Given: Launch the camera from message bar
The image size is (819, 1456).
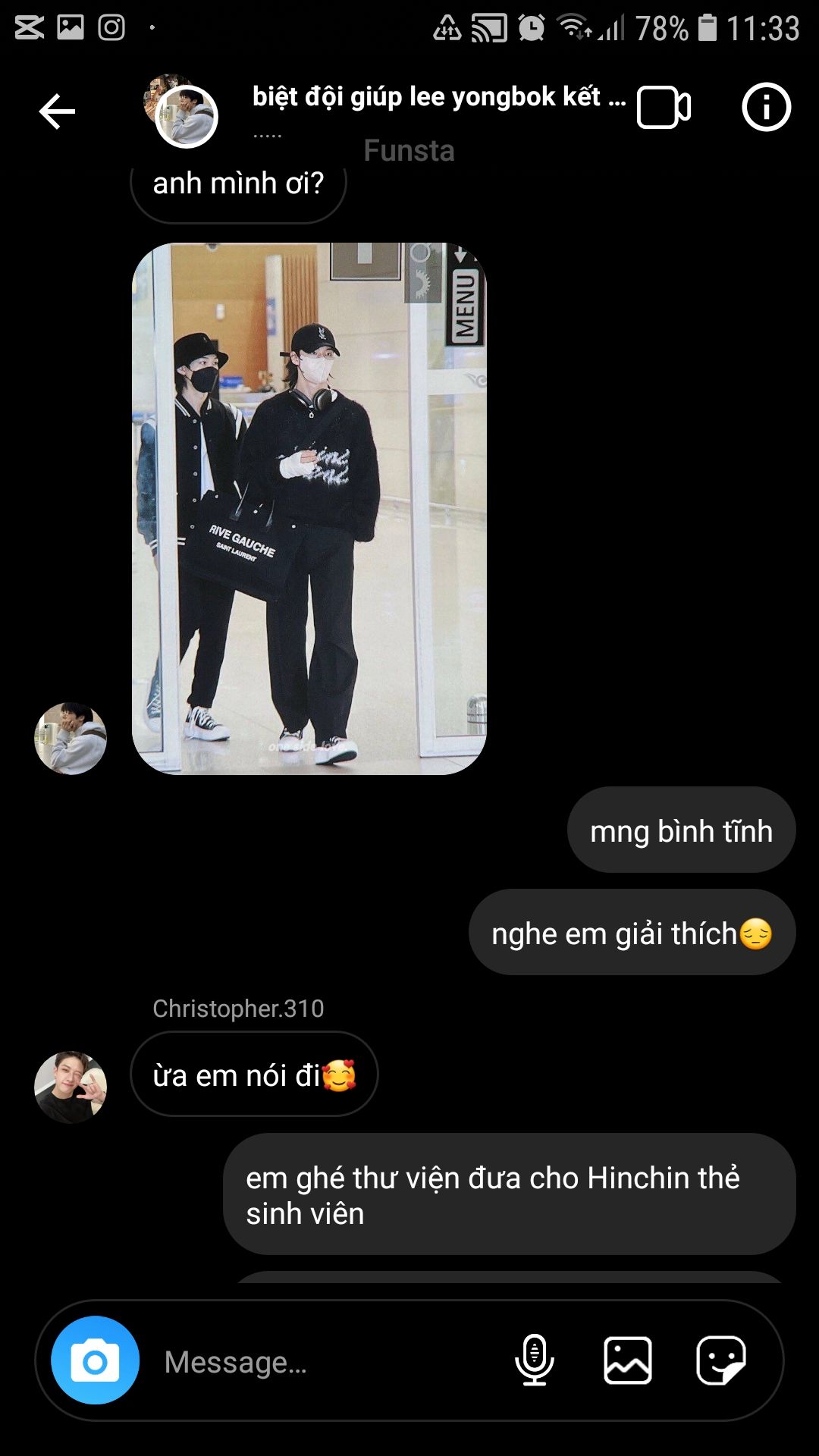Looking at the screenshot, I should 95,1360.
